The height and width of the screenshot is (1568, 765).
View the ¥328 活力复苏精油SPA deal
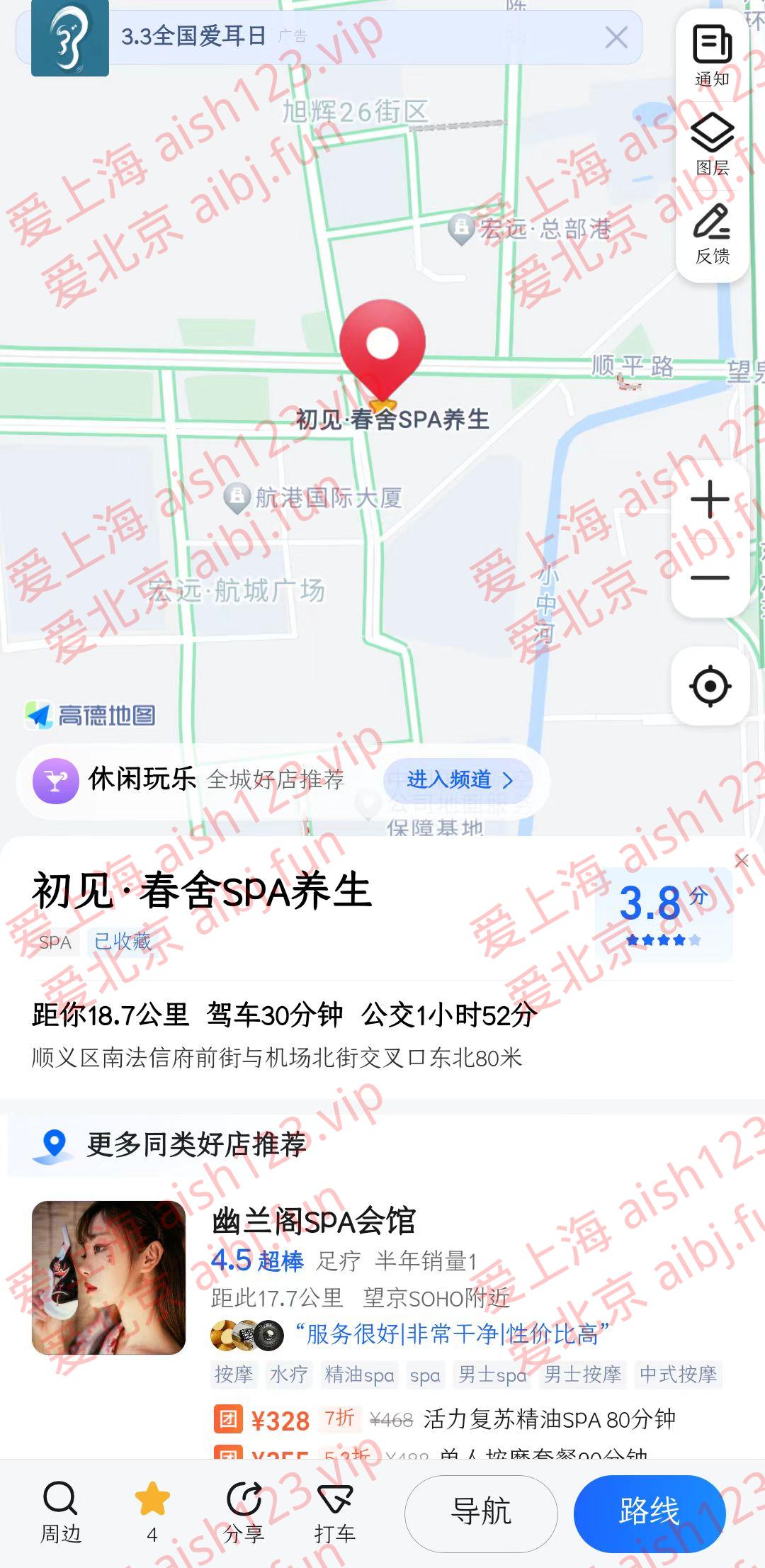[444, 1419]
